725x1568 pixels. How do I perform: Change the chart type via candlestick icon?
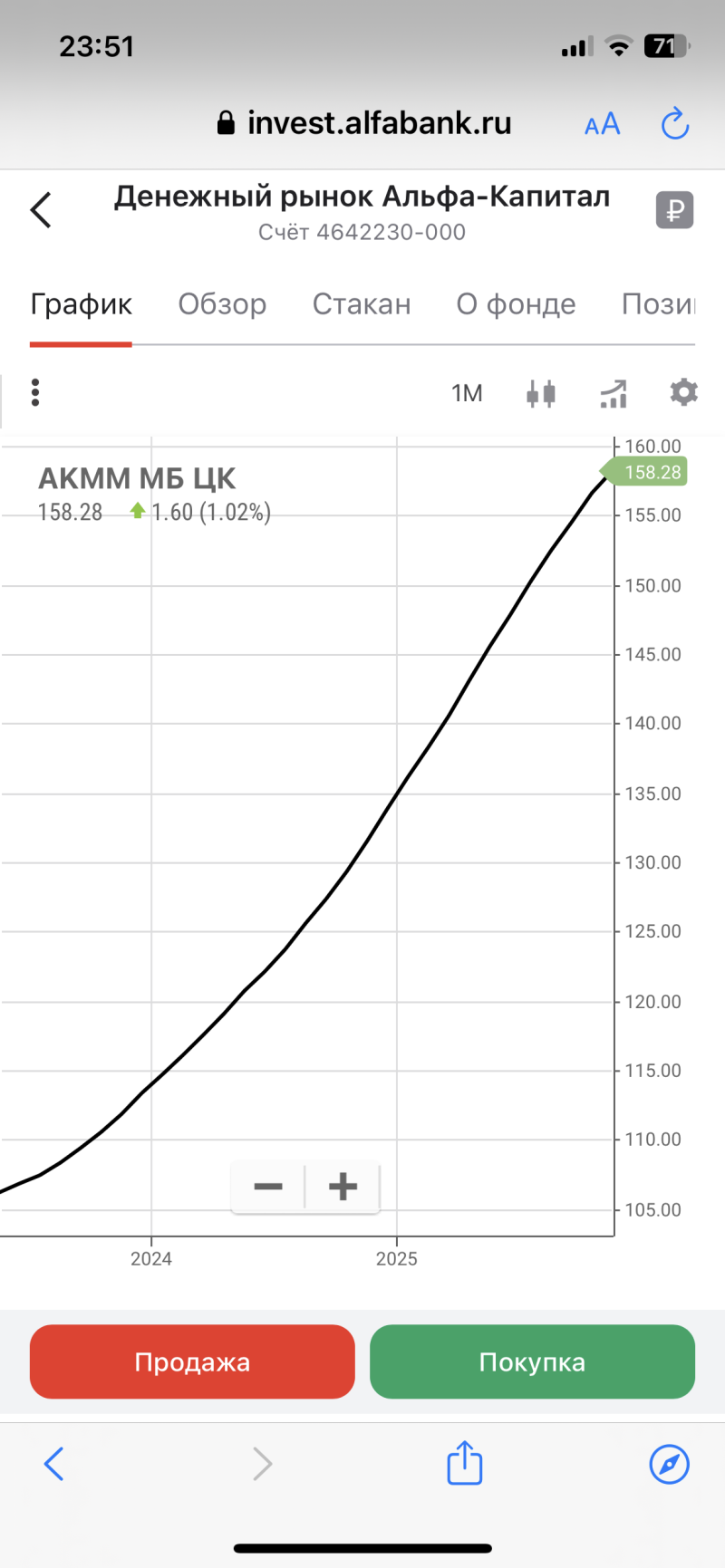[541, 393]
